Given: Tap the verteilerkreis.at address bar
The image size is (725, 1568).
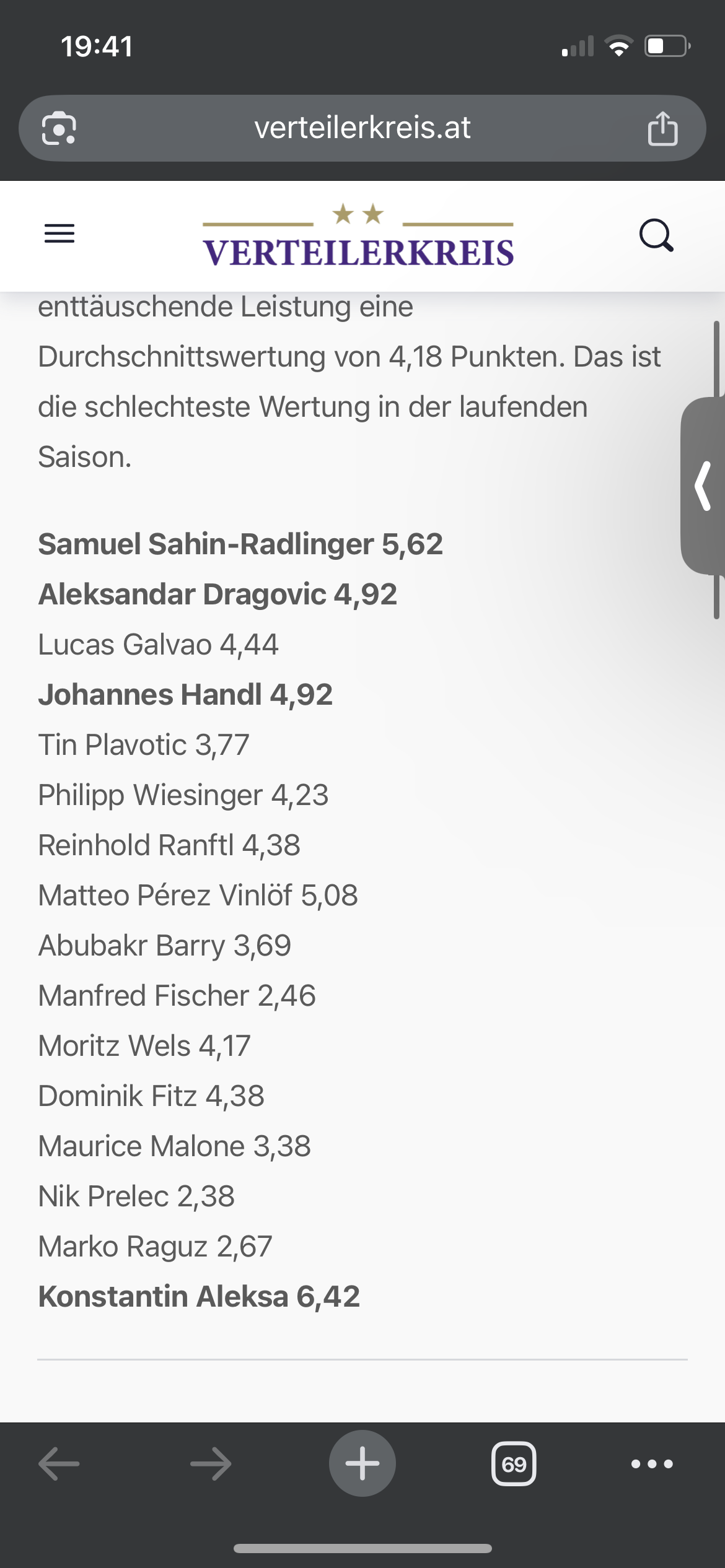Looking at the screenshot, I should coord(362,128).
